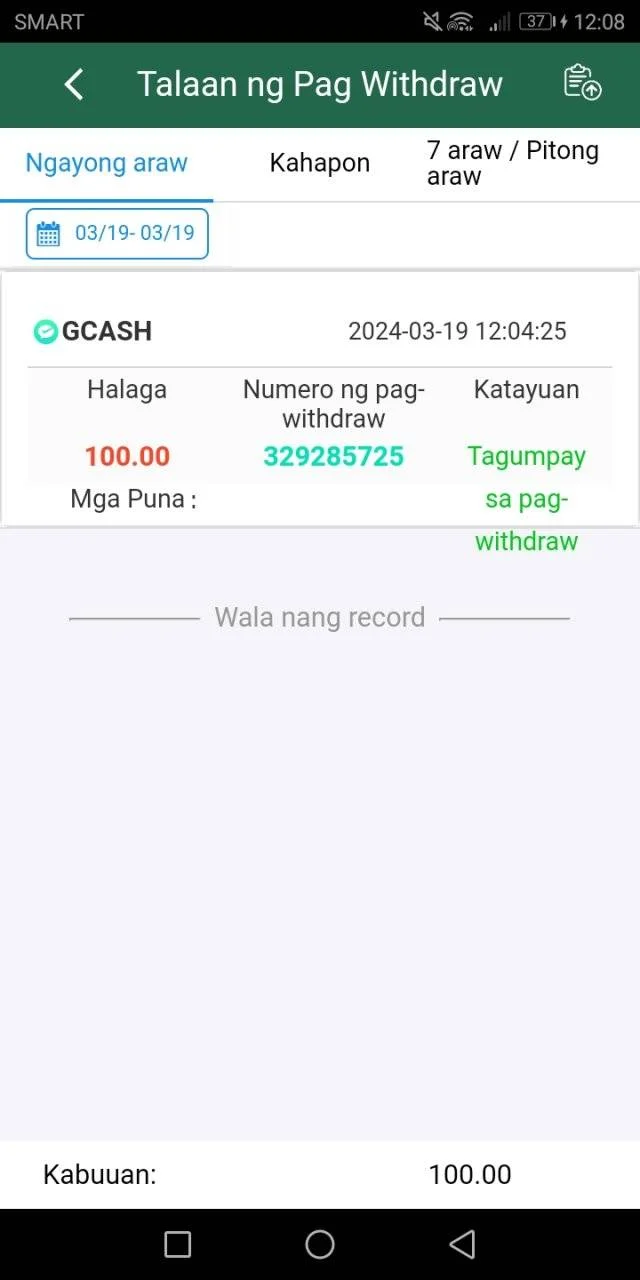Open recent apps from navigation bar
Screen dimensions: 640x1280
coord(177,1244)
